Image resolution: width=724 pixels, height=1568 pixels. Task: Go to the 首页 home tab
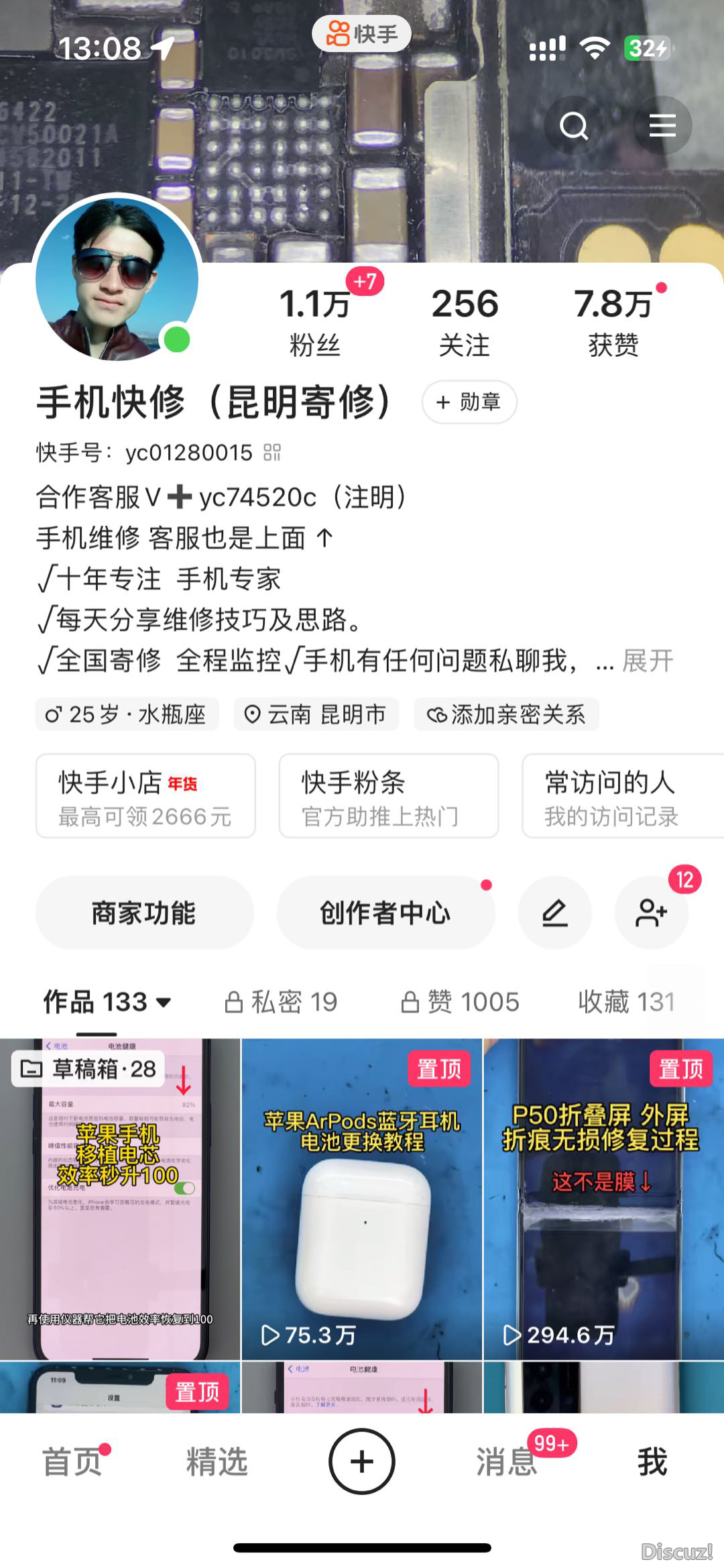[x=72, y=1462]
